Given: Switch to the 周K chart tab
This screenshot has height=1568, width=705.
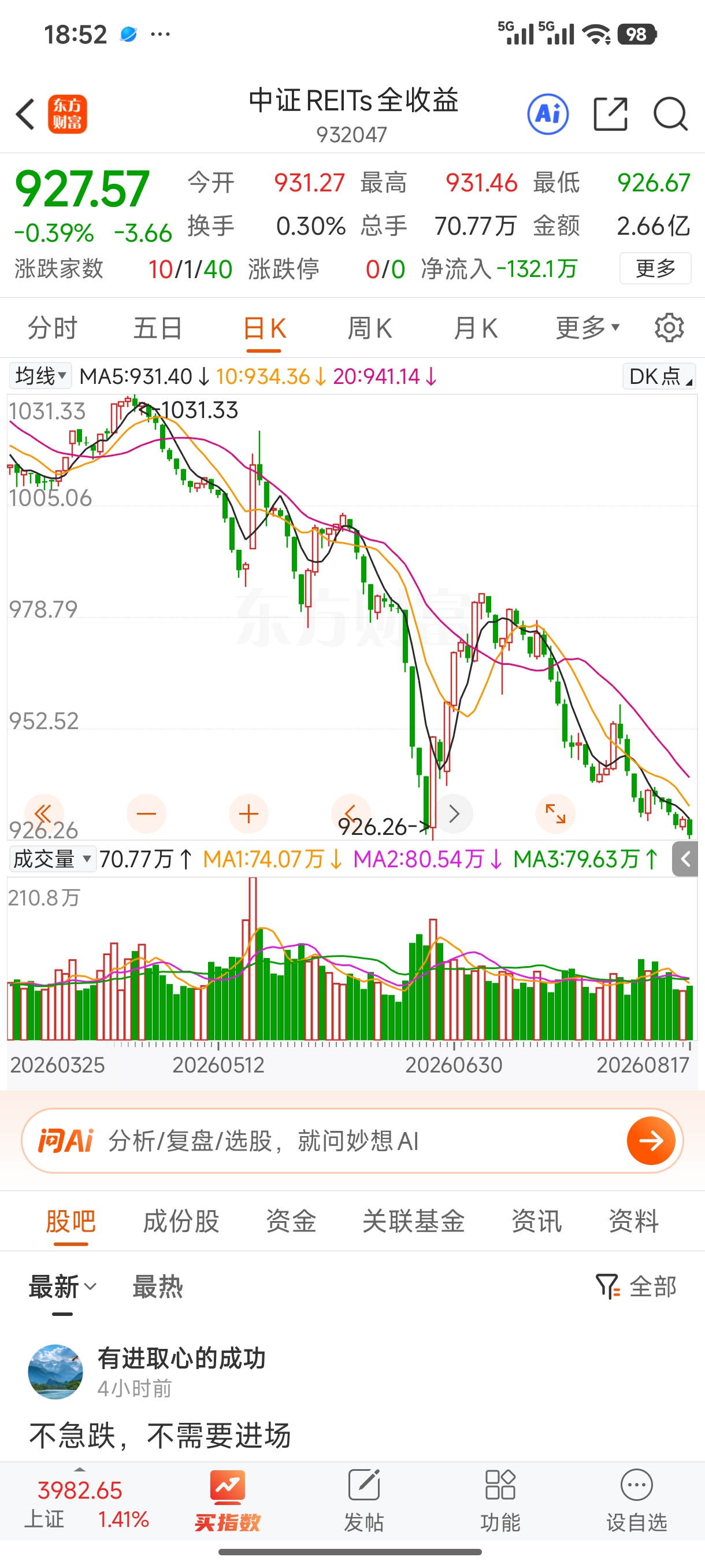Looking at the screenshot, I should [369, 328].
